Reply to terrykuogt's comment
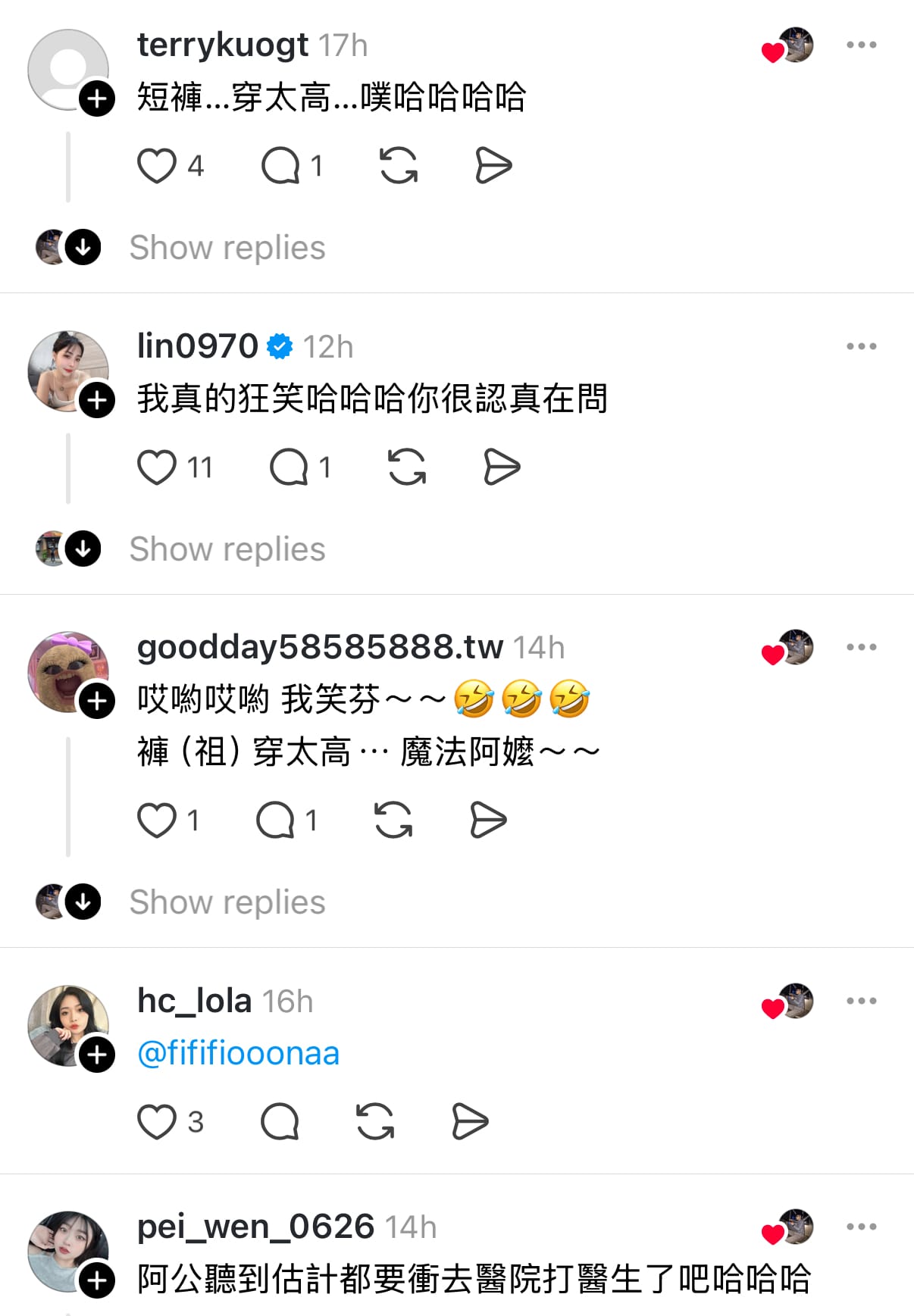 tap(280, 166)
